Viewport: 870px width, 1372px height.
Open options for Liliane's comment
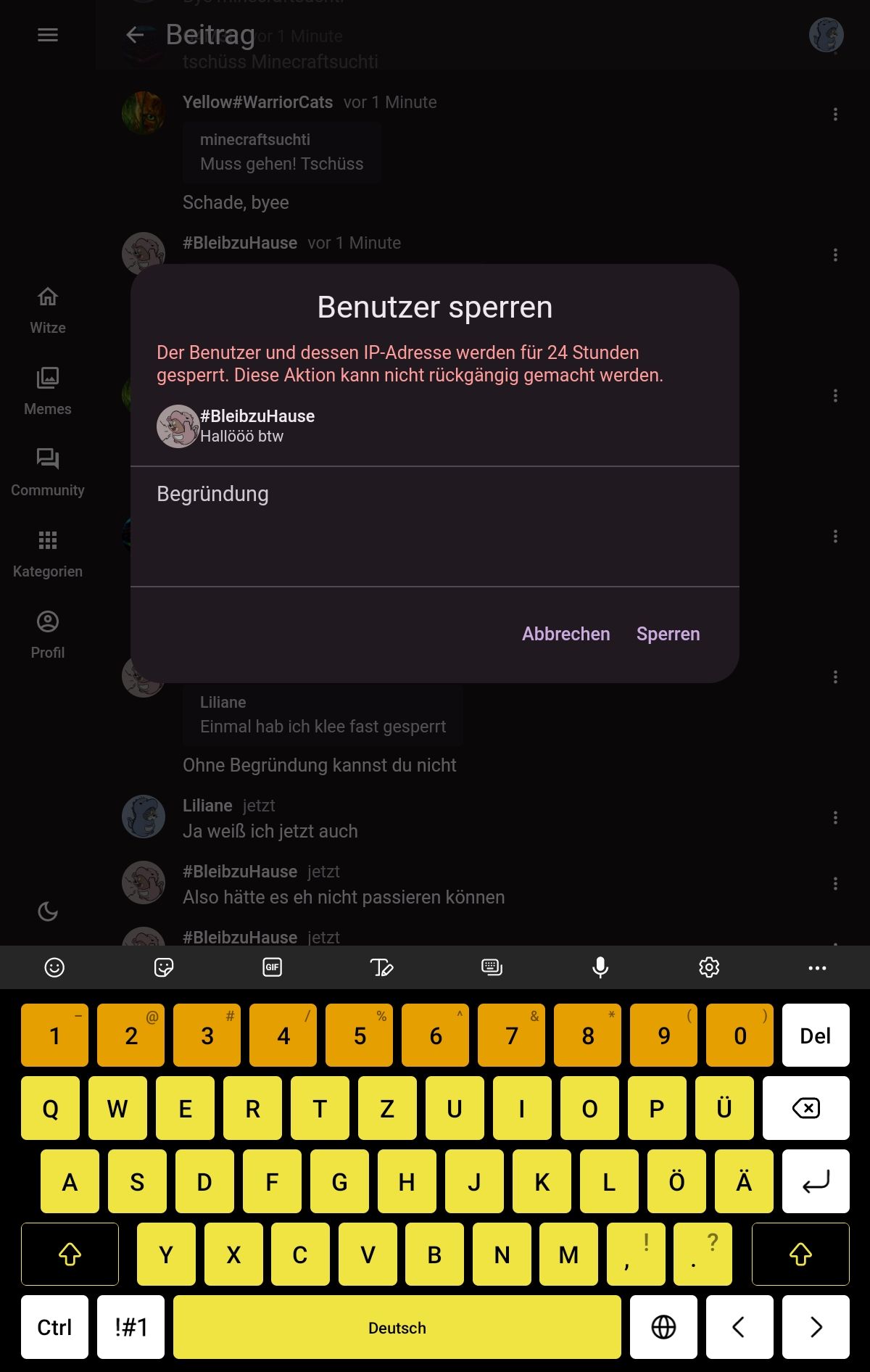(x=835, y=818)
